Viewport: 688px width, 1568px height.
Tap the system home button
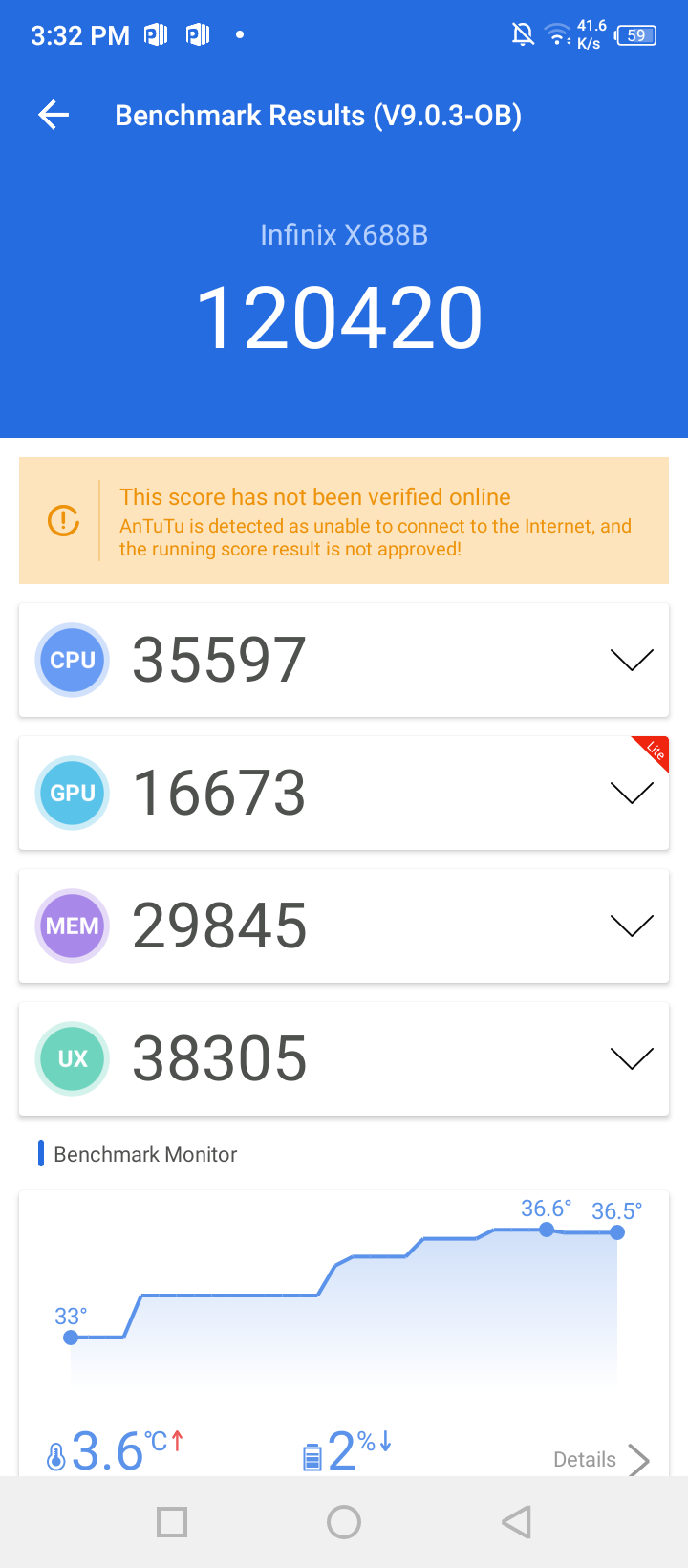tap(344, 1522)
